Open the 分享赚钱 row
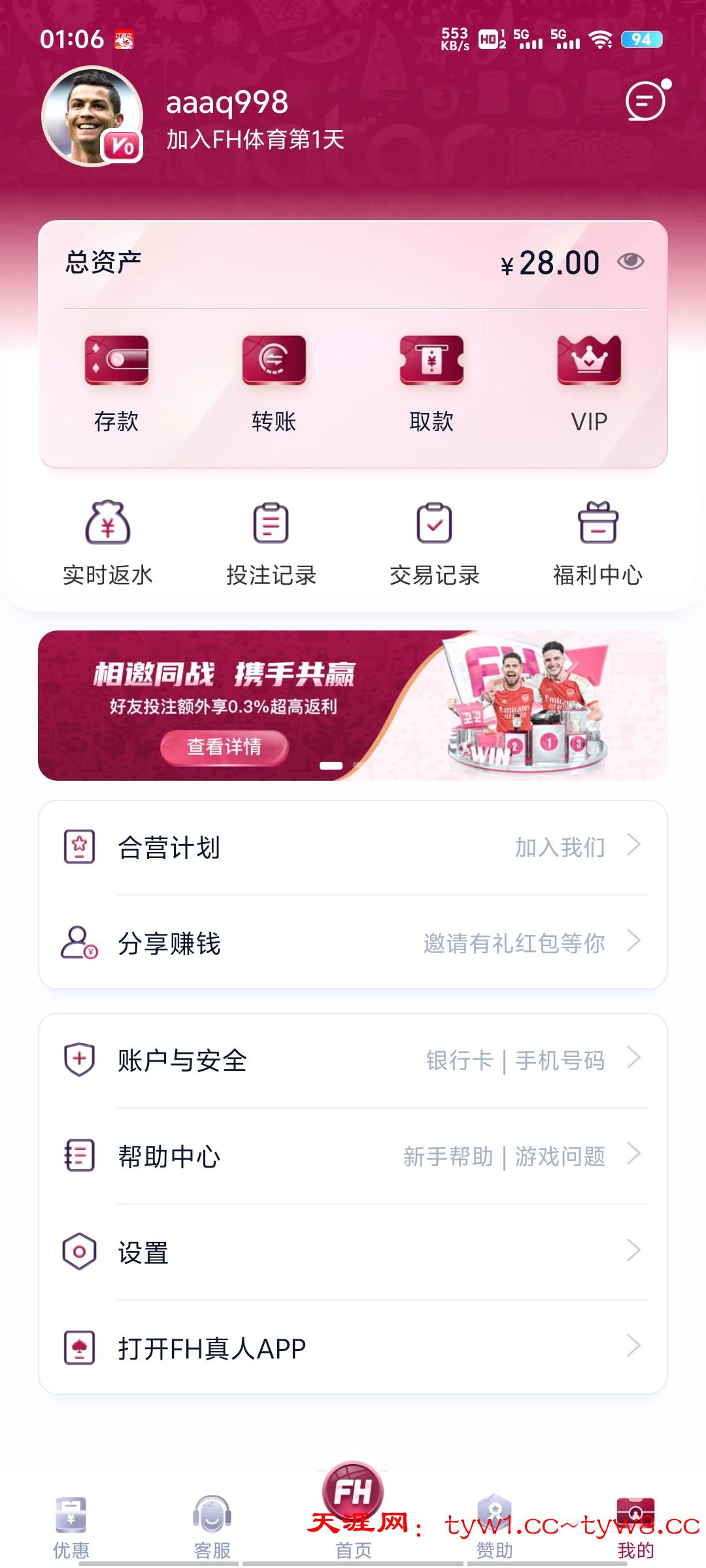 click(353, 943)
